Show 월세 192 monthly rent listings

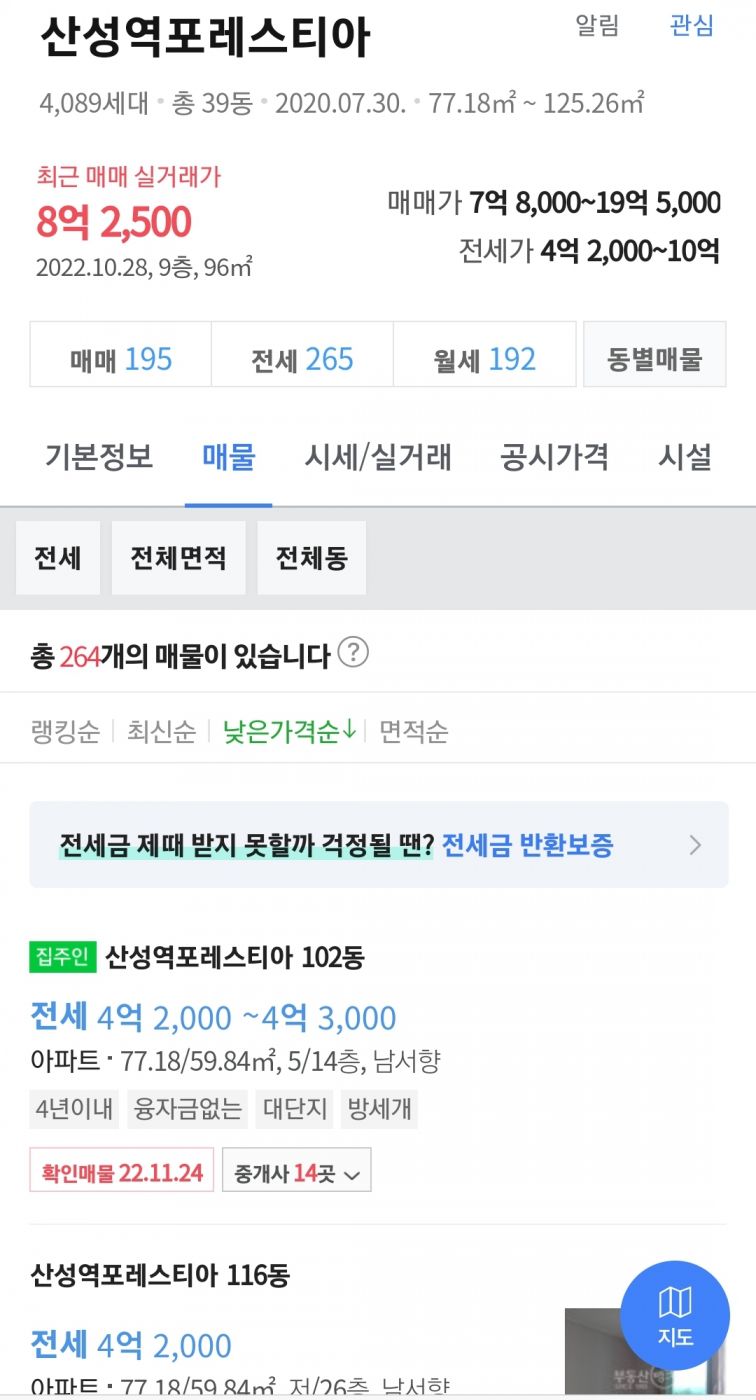pos(484,359)
